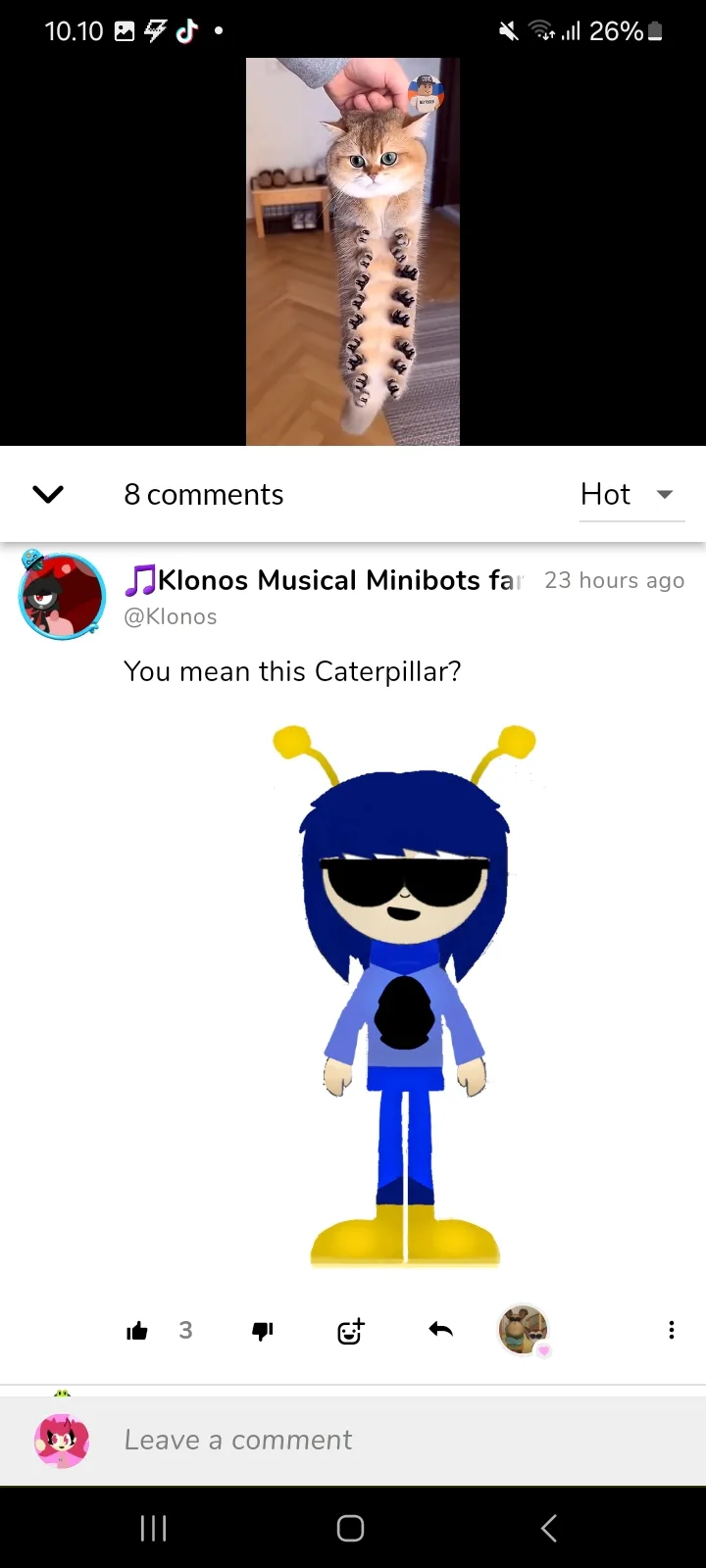Open more options for Klonos's comment
The width and height of the screenshot is (706, 1568).
point(671,1330)
